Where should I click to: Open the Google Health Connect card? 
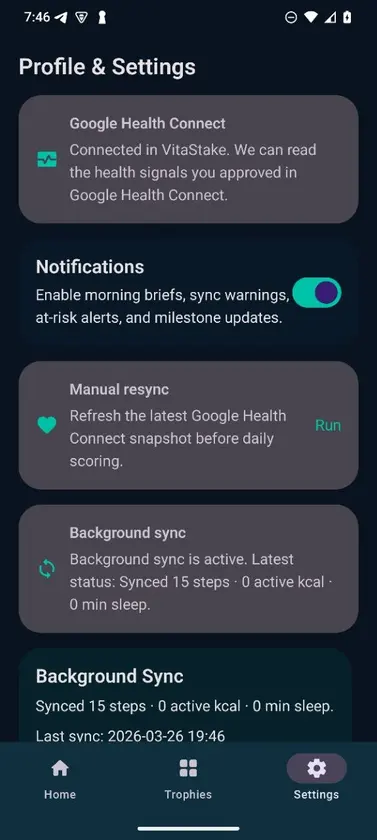coord(188,159)
